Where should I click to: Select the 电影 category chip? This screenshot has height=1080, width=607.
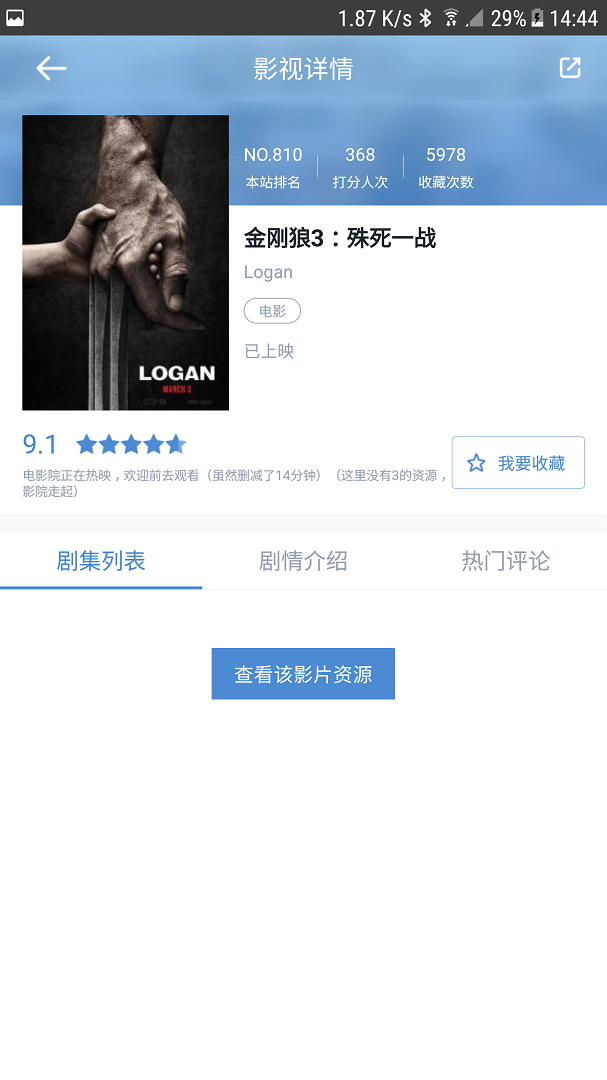point(272,311)
